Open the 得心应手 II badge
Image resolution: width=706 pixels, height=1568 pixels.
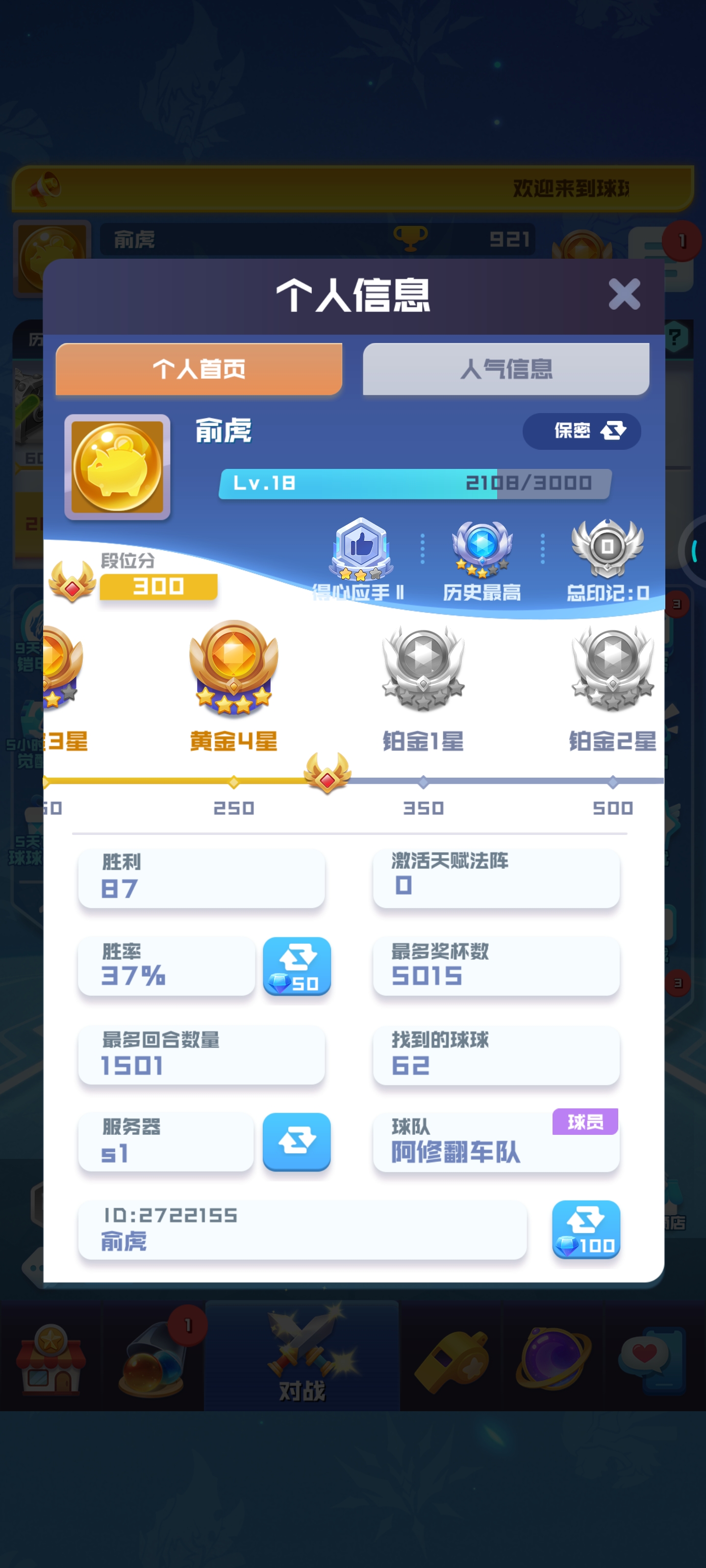point(361,549)
